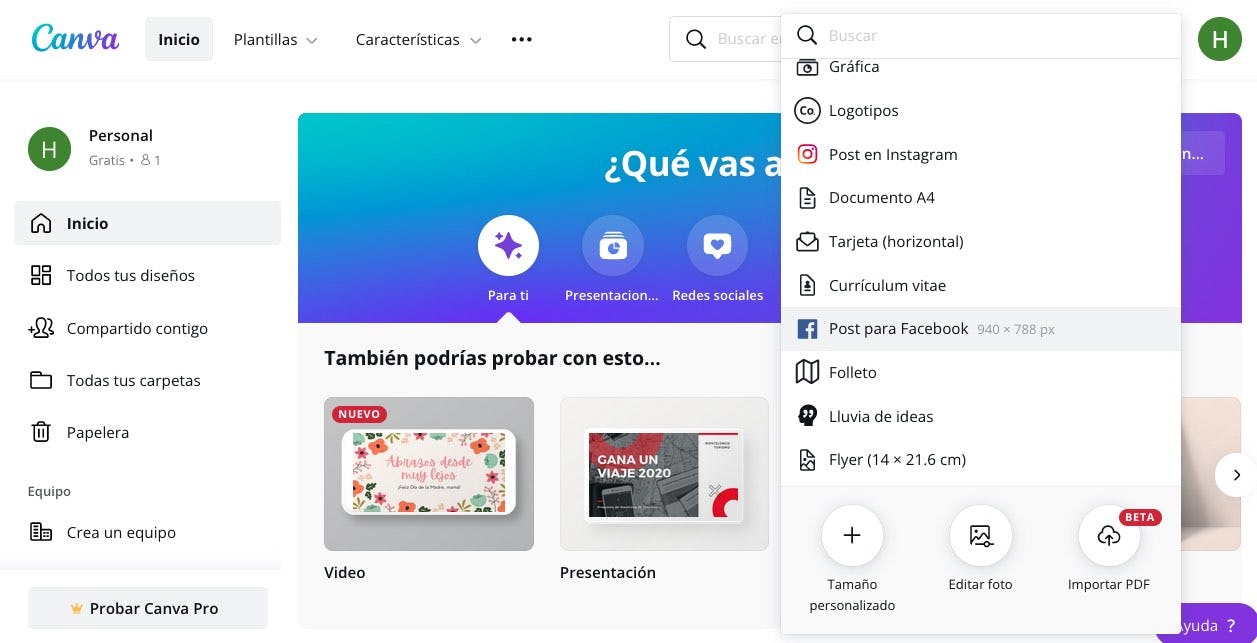Select Post para Facebook
This screenshot has height=643, width=1257.
tap(898, 329)
